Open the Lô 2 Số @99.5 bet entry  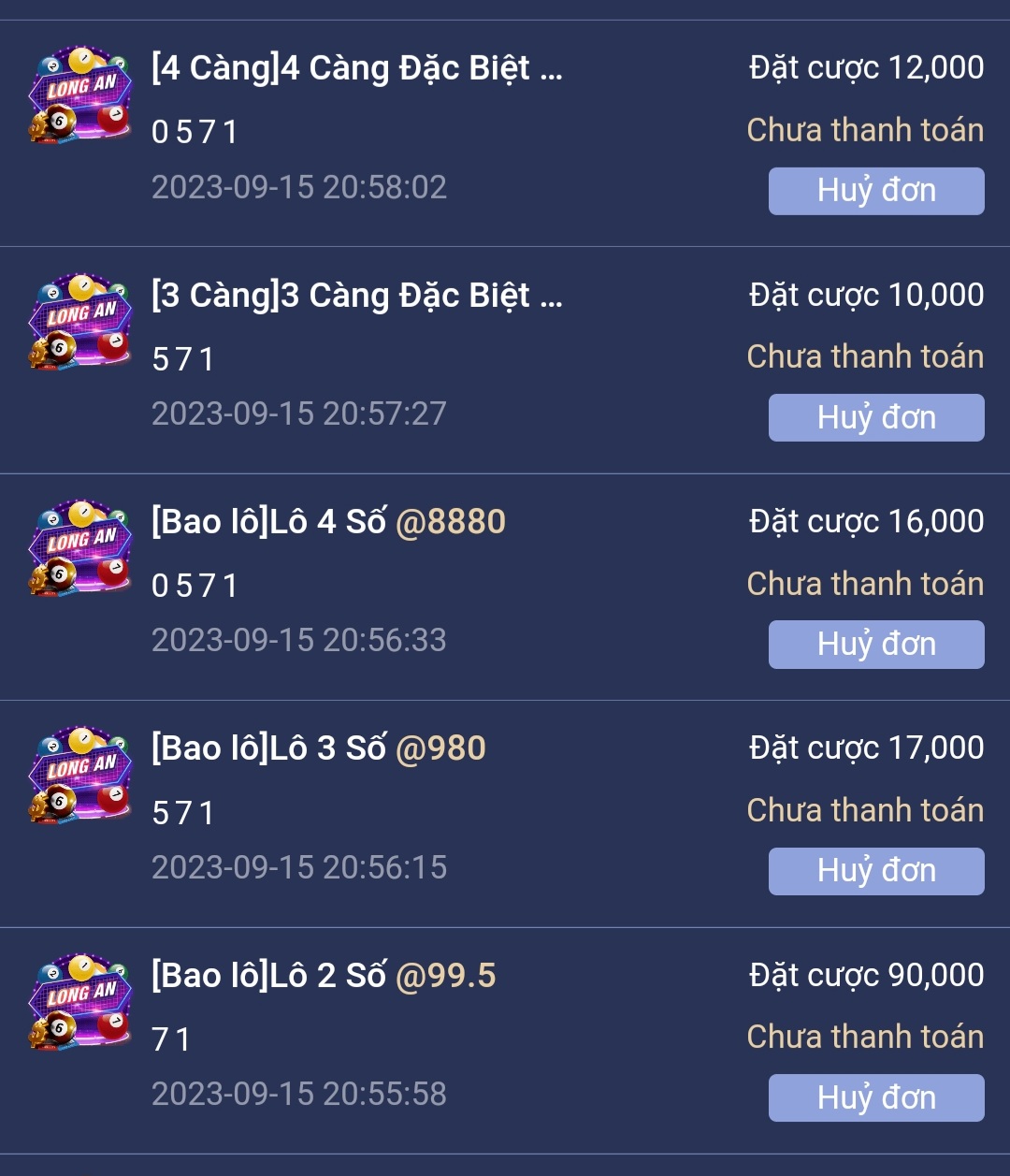505,1040
